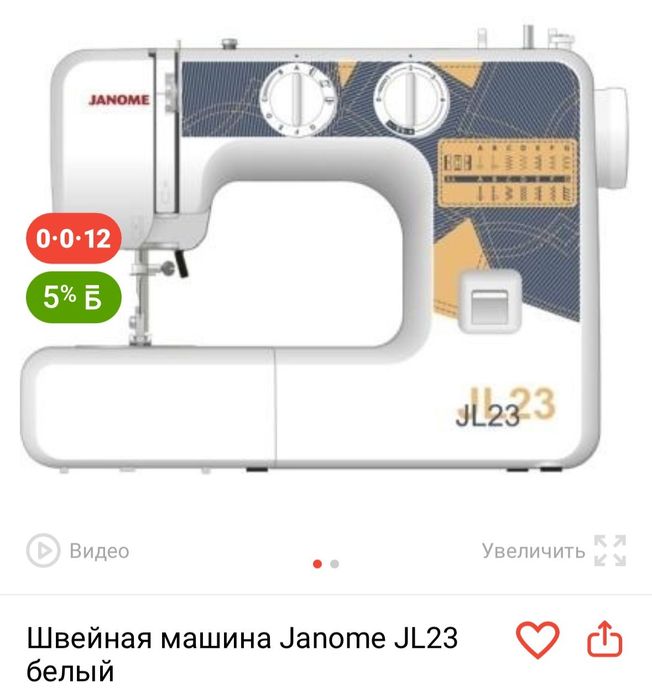The height and width of the screenshot is (700, 652).
Task: Tap Увеличить to enlarge the image
Action: click(552, 550)
